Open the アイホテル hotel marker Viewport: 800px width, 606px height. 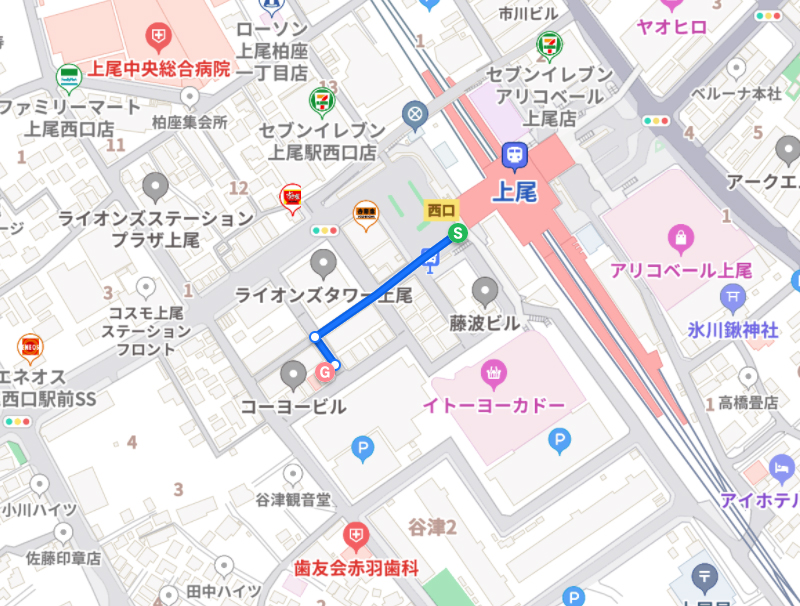pyautogui.click(x=781, y=468)
